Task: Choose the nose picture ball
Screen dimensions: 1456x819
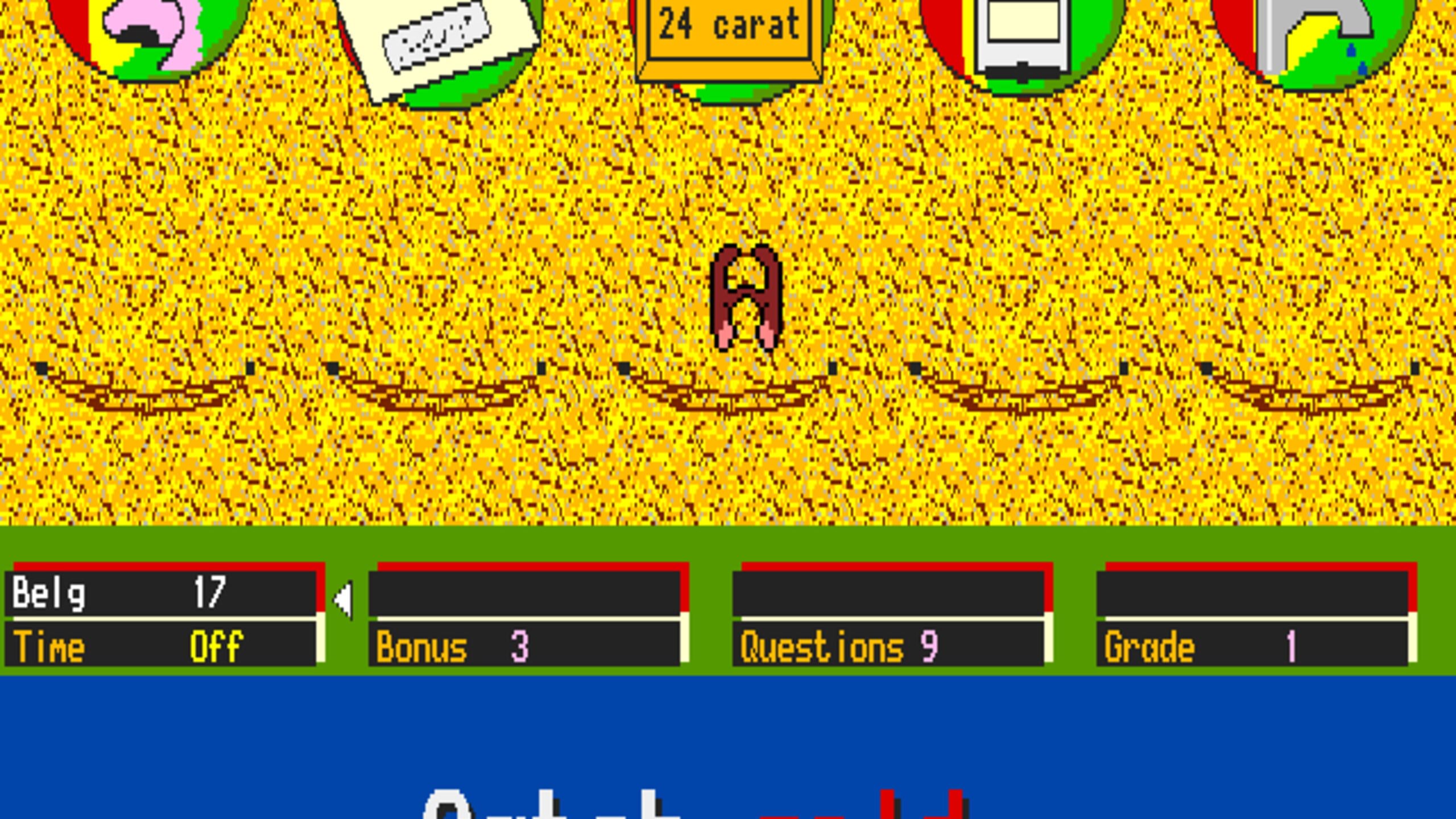Action: coord(149,34)
